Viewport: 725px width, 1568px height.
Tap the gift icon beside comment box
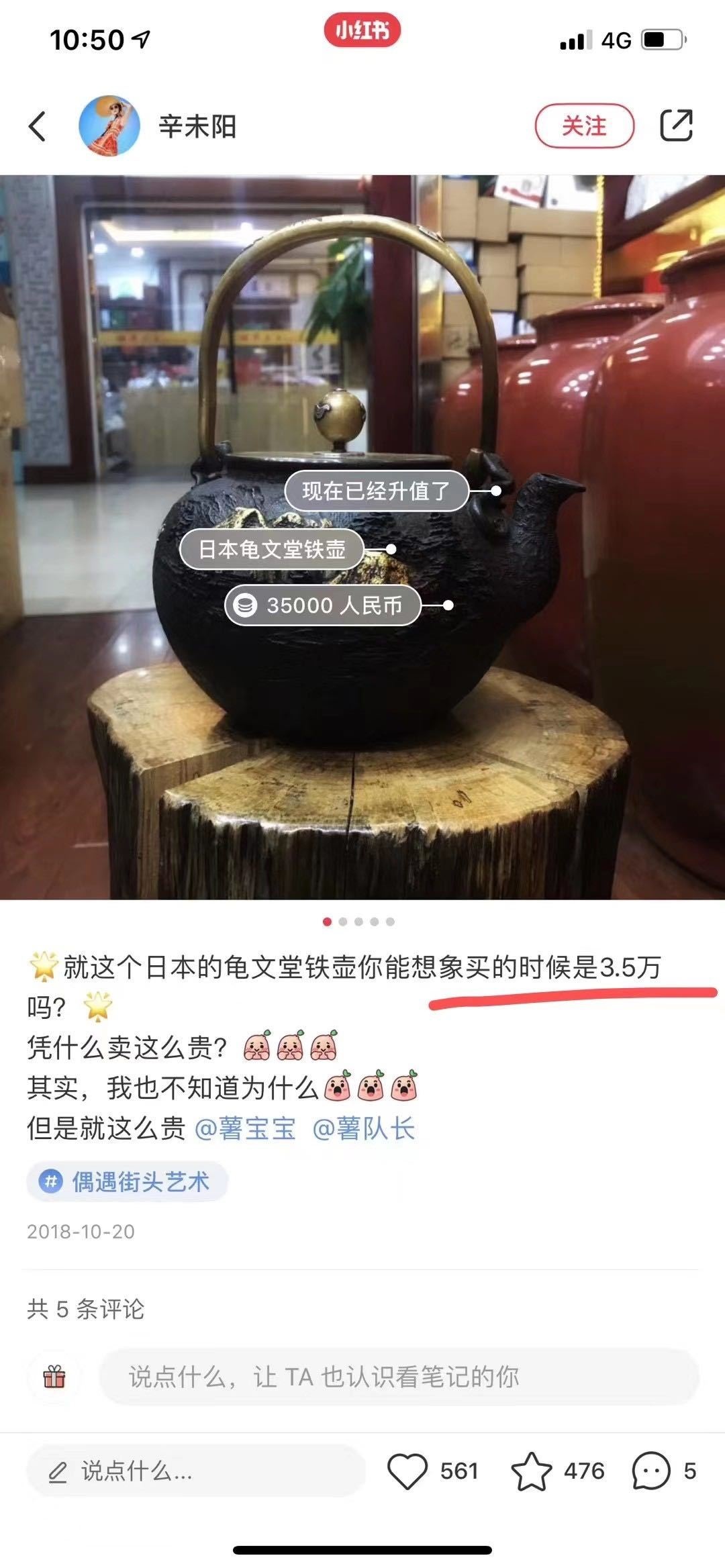(x=54, y=1377)
